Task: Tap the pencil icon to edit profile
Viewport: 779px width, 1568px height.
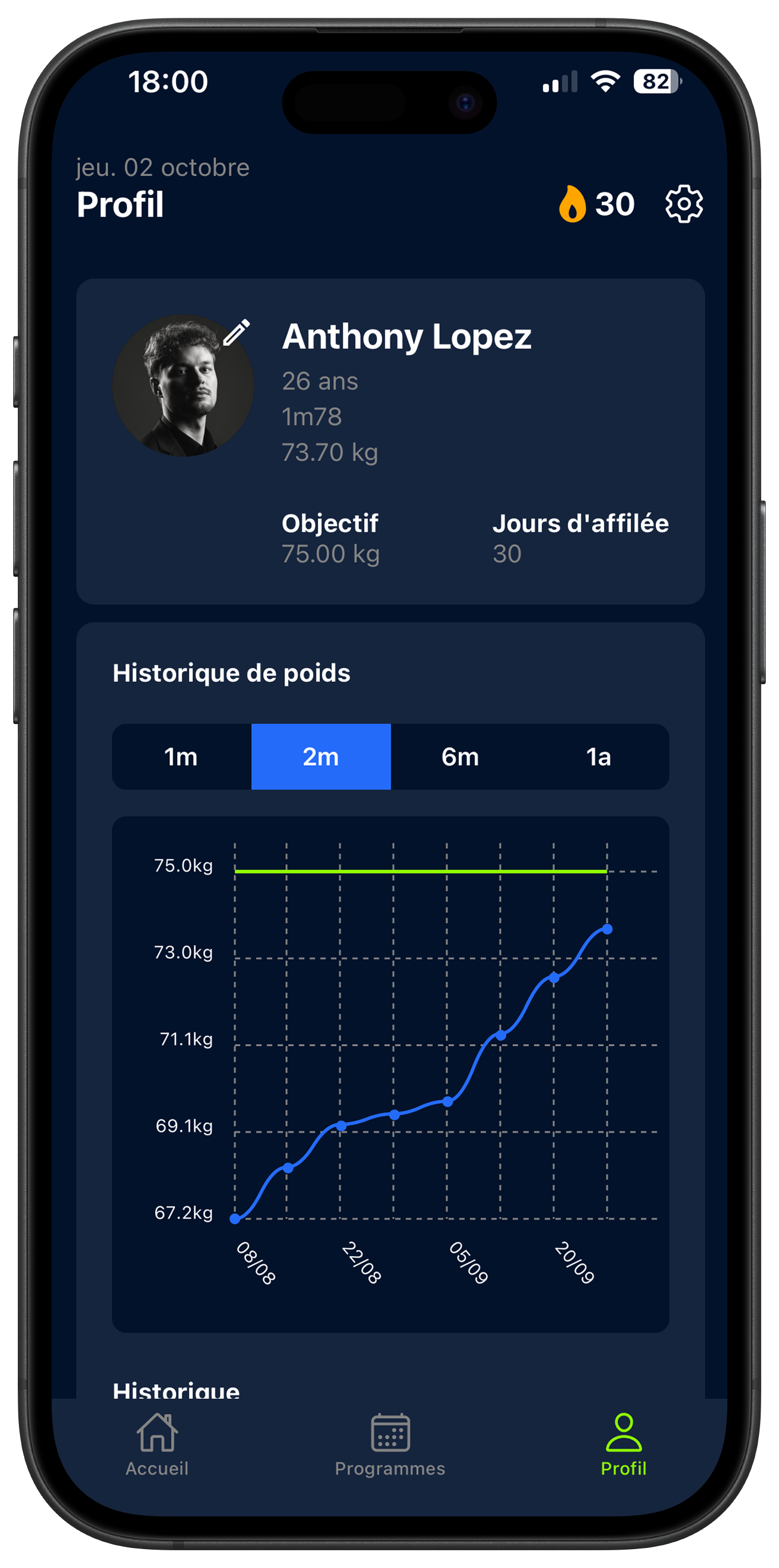Action: tap(239, 333)
